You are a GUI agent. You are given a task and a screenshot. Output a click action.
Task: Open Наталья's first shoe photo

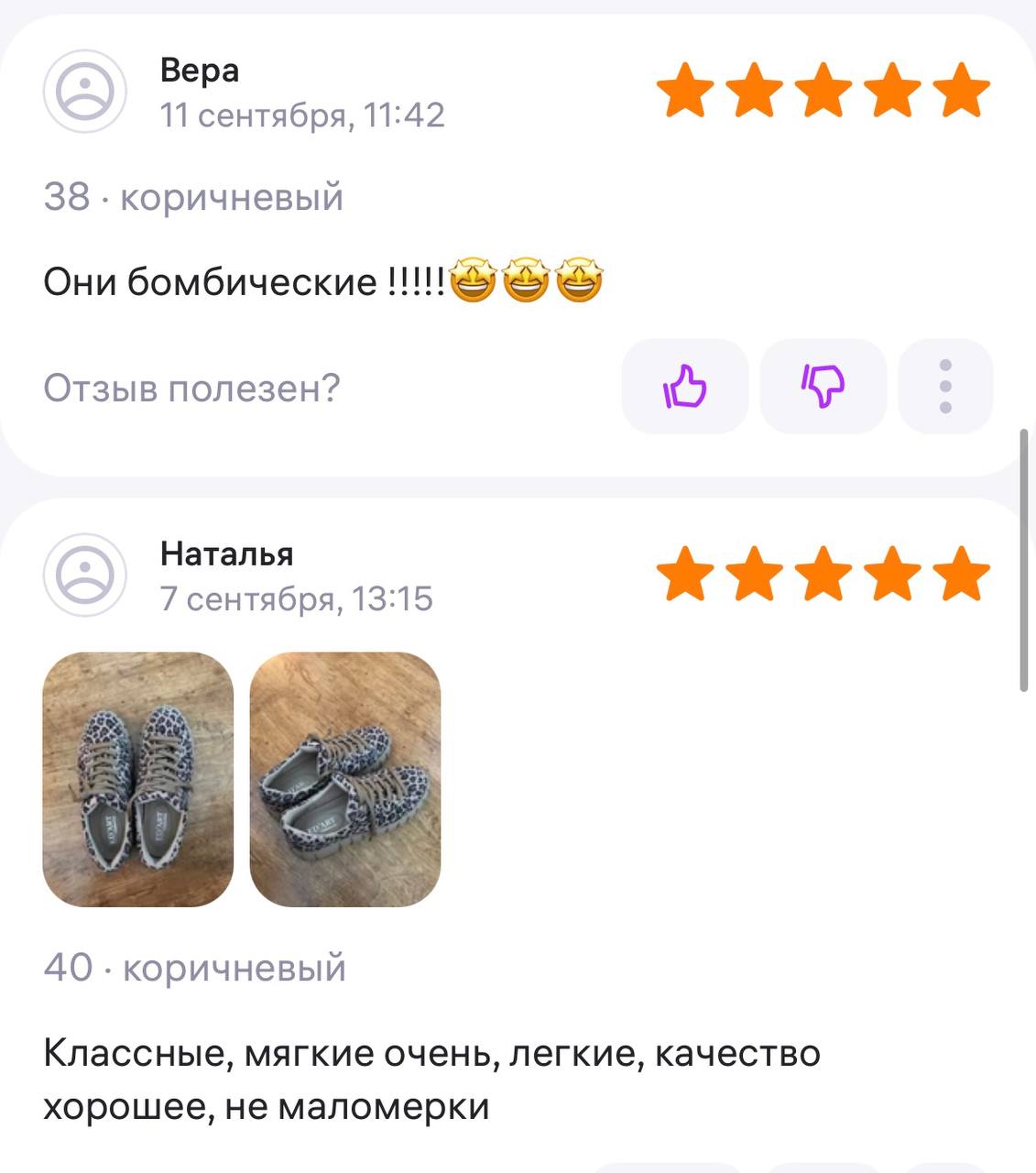(138, 779)
